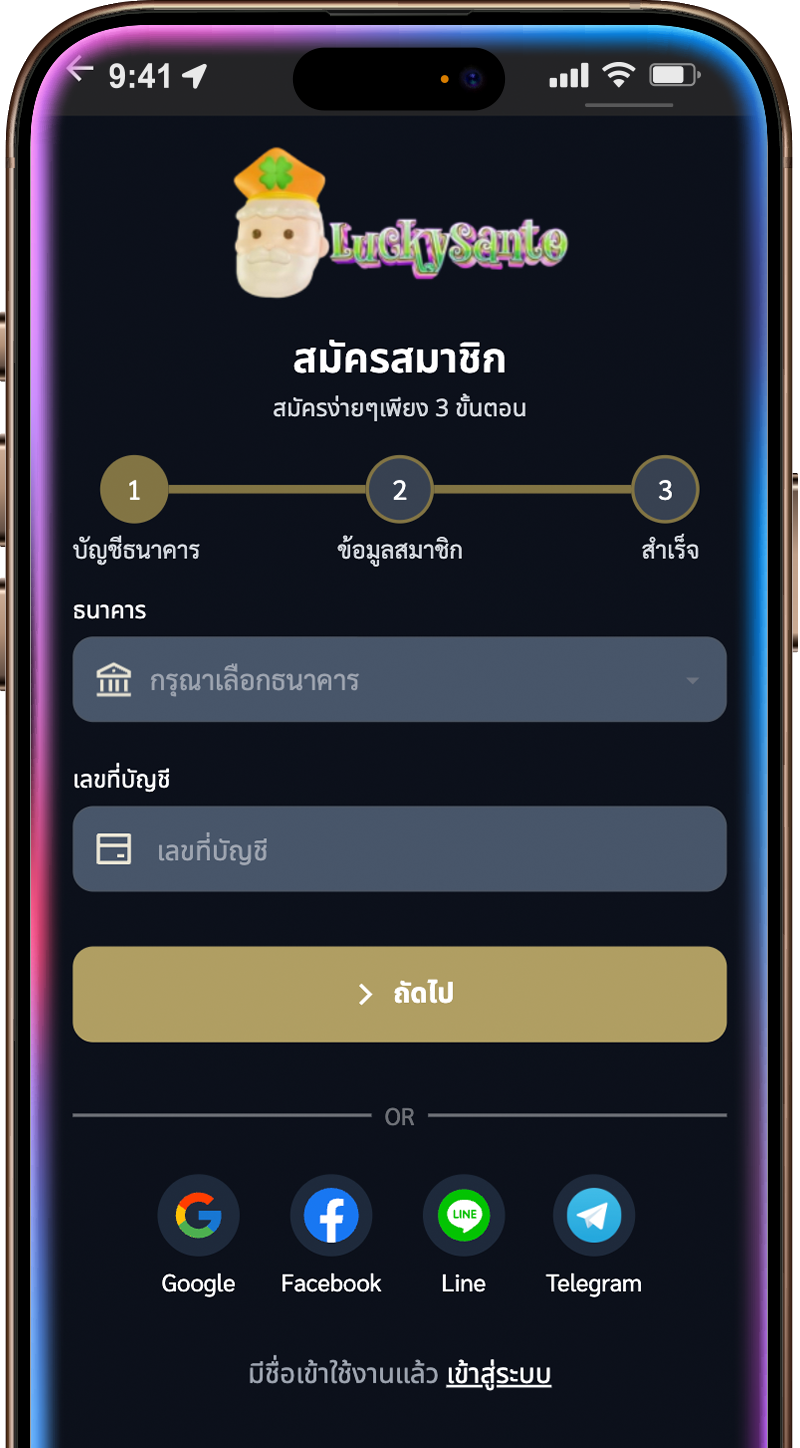Sign up using the Google icon
Screen dimensions: 800x1448
click(198, 1214)
